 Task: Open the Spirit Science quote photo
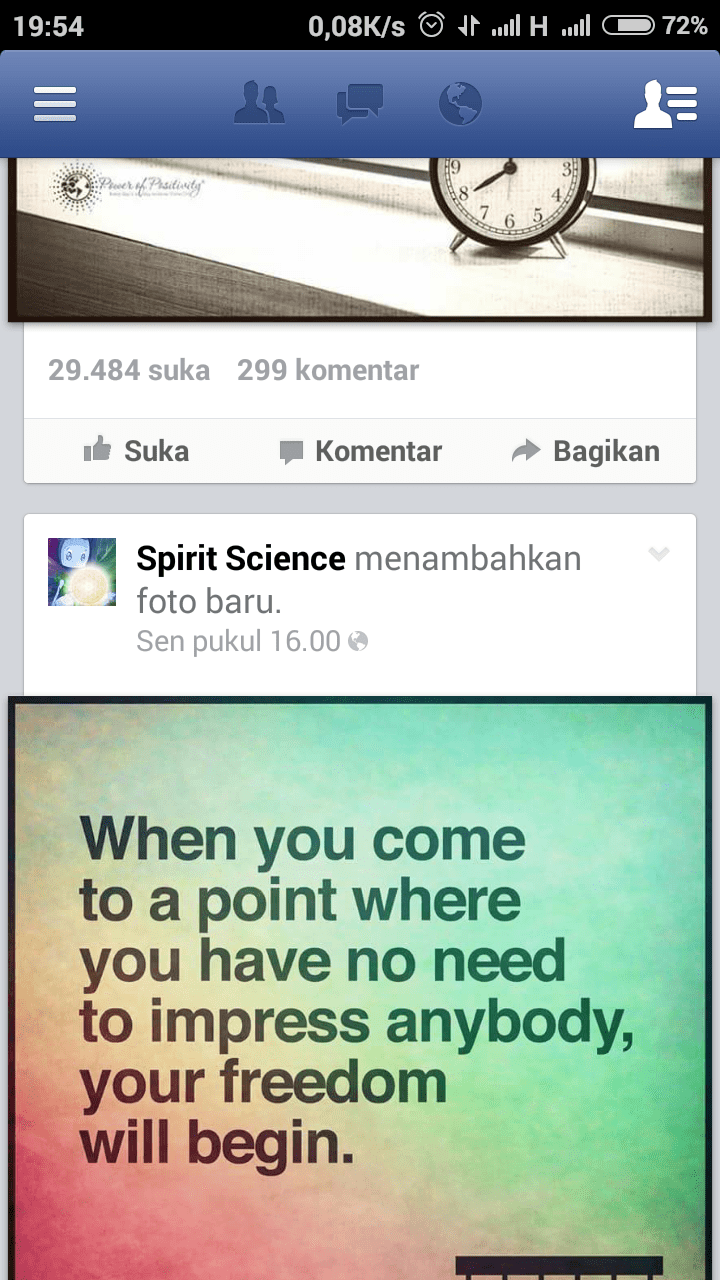tap(360, 988)
